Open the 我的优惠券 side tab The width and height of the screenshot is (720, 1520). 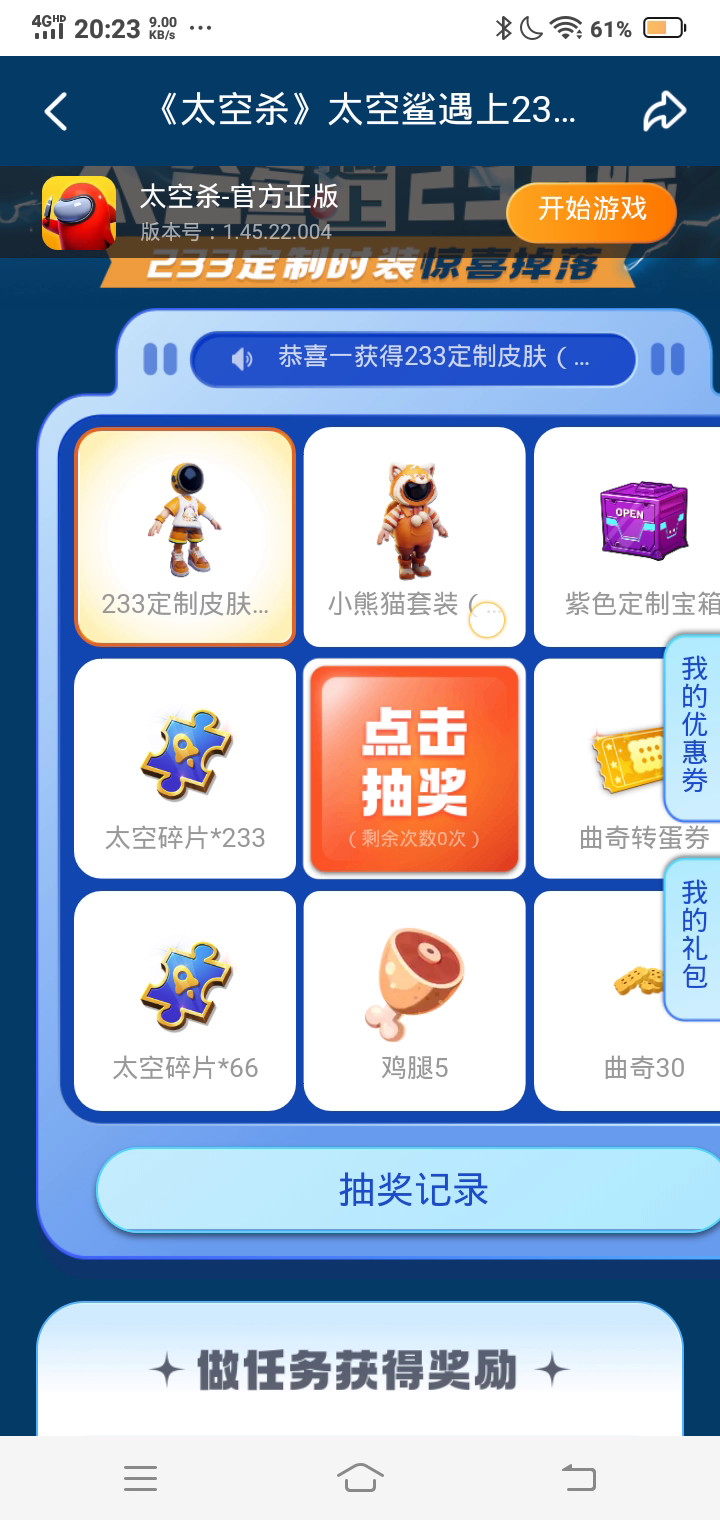[694, 725]
